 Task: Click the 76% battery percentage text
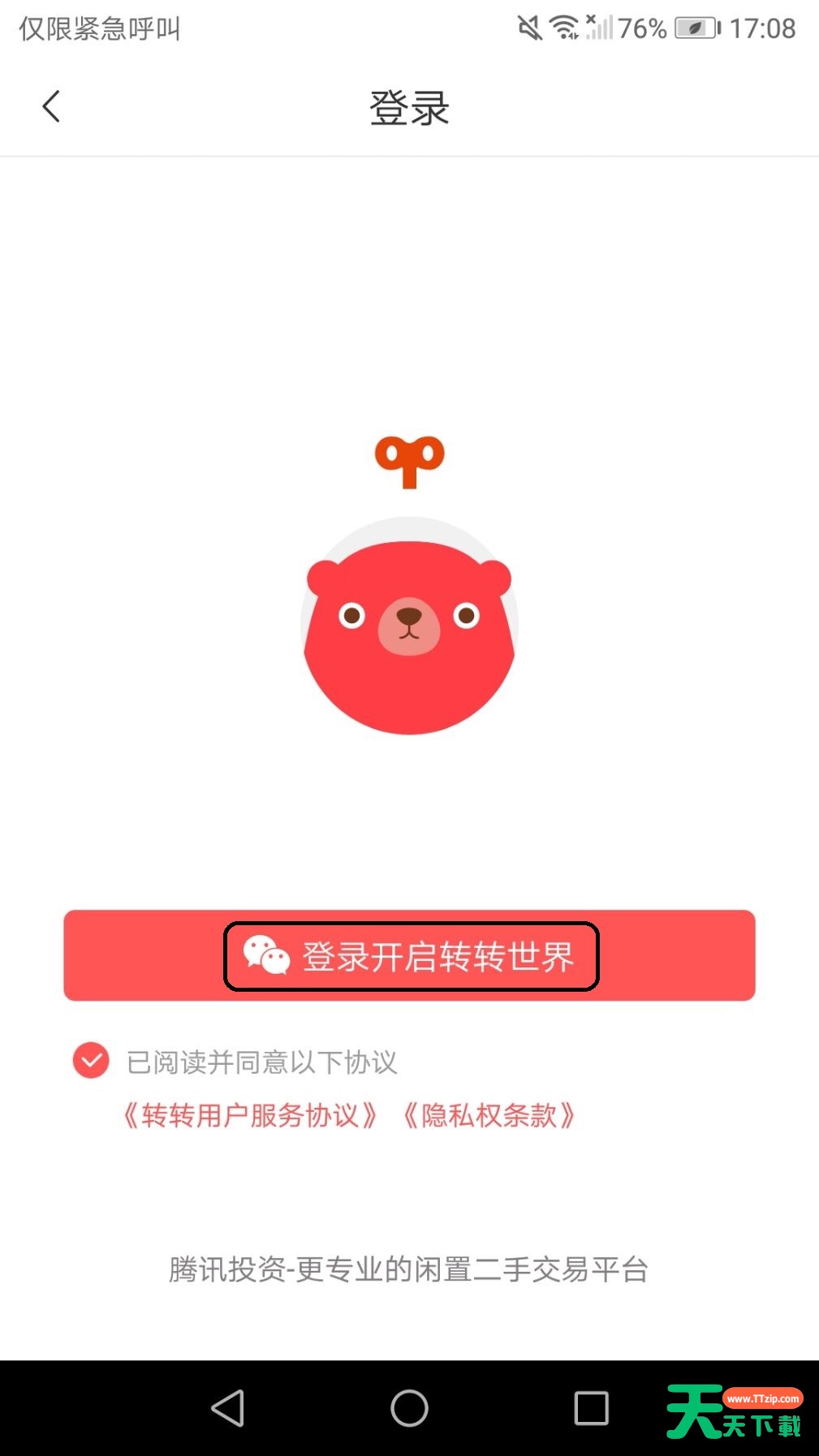click(x=640, y=27)
